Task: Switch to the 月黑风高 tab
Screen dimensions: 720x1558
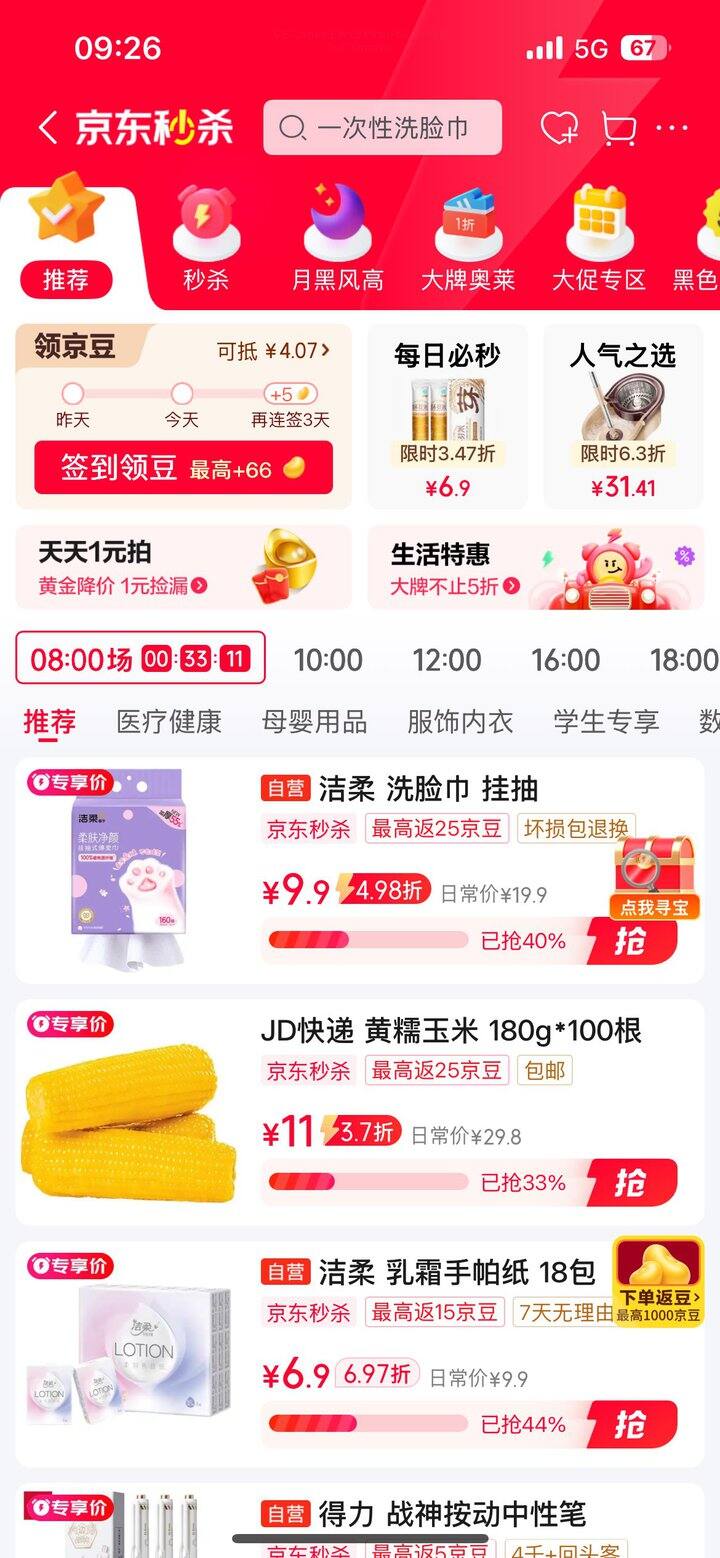Action: pos(337,240)
